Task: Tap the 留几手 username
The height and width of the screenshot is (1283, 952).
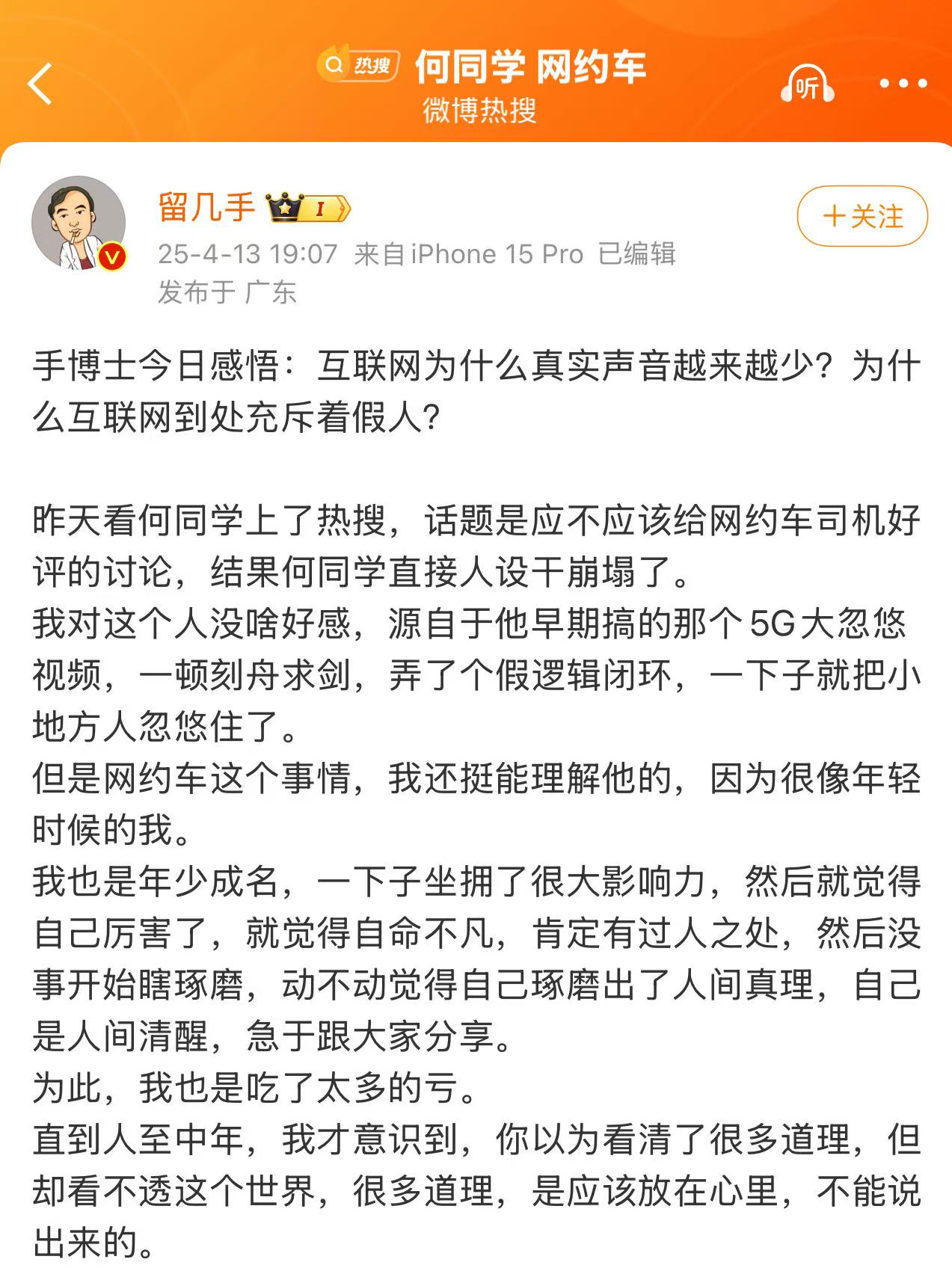Action: pyautogui.click(x=206, y=207)
